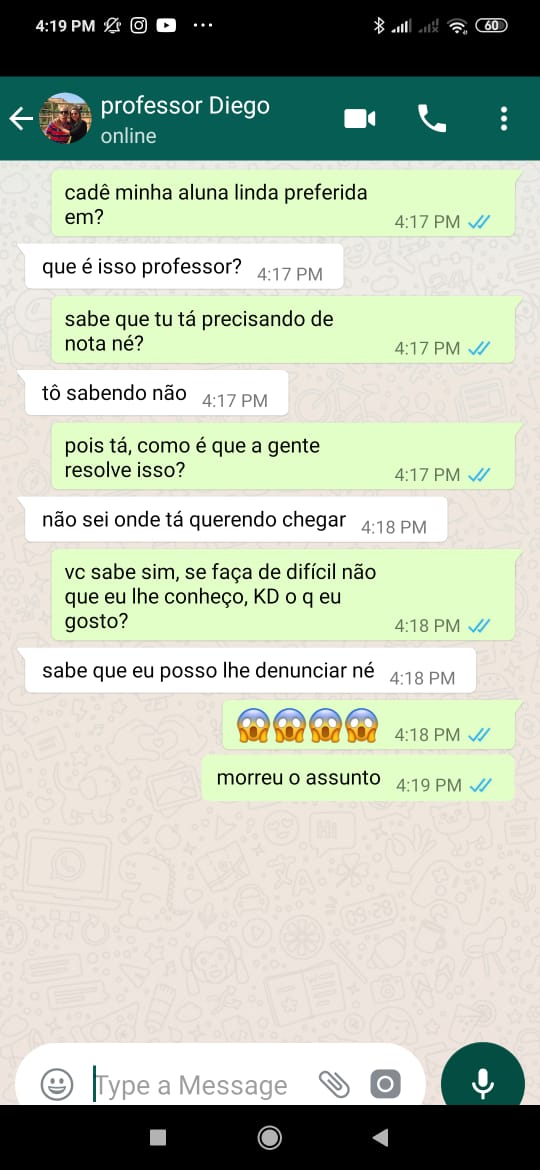Start a video call with professor Diego
This screenshot has height=1170, width=540.
pyautogui.click(x=360, y=119)
